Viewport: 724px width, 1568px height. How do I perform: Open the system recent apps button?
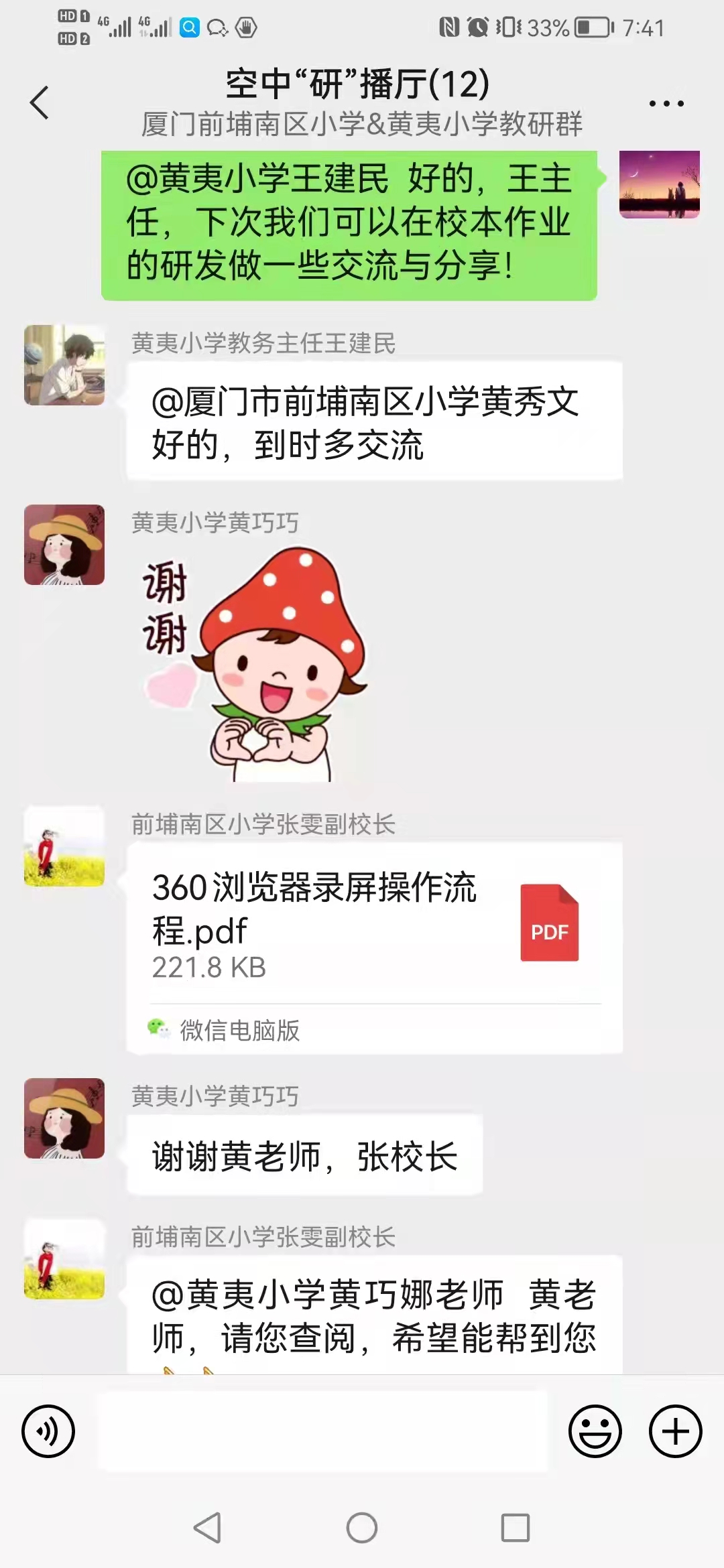pyautogui.click(x=516, y=1528)
